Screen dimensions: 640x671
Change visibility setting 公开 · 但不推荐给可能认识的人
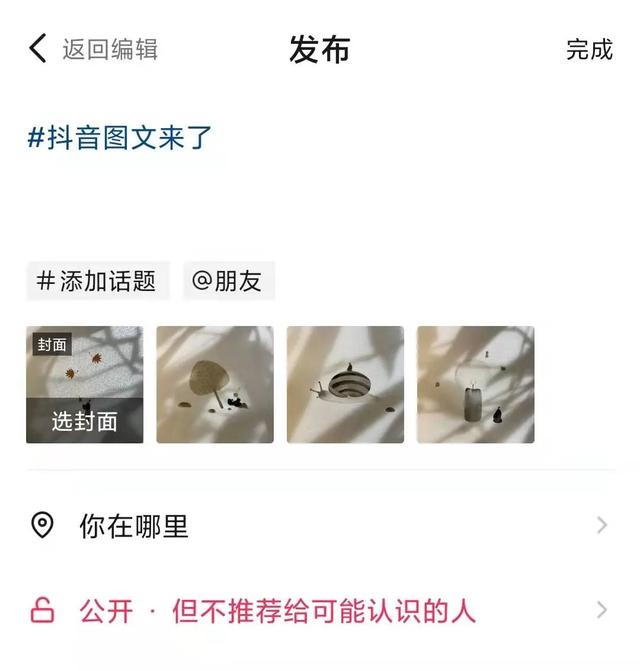click(x=320, y=611)
